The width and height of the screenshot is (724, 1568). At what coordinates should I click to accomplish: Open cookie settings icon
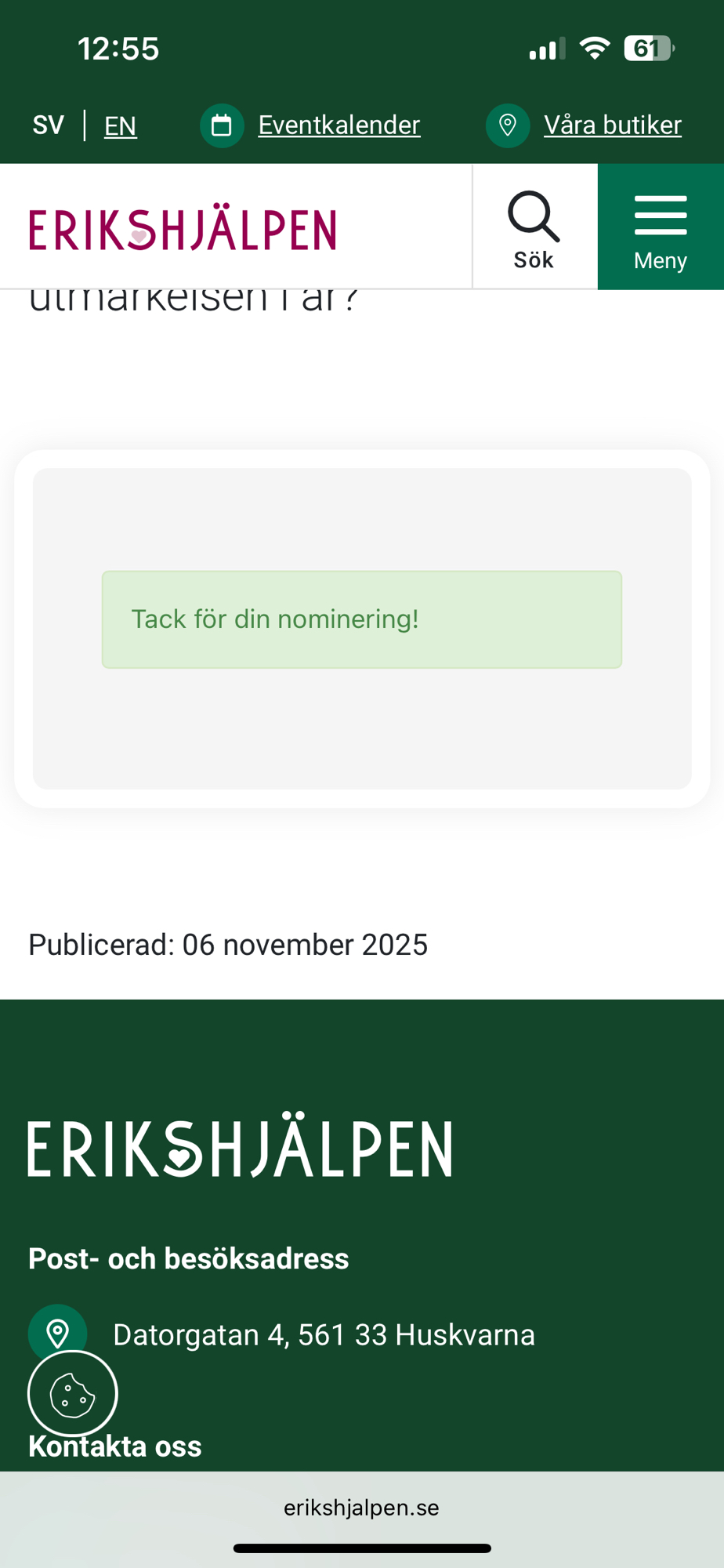point(73,1394)
